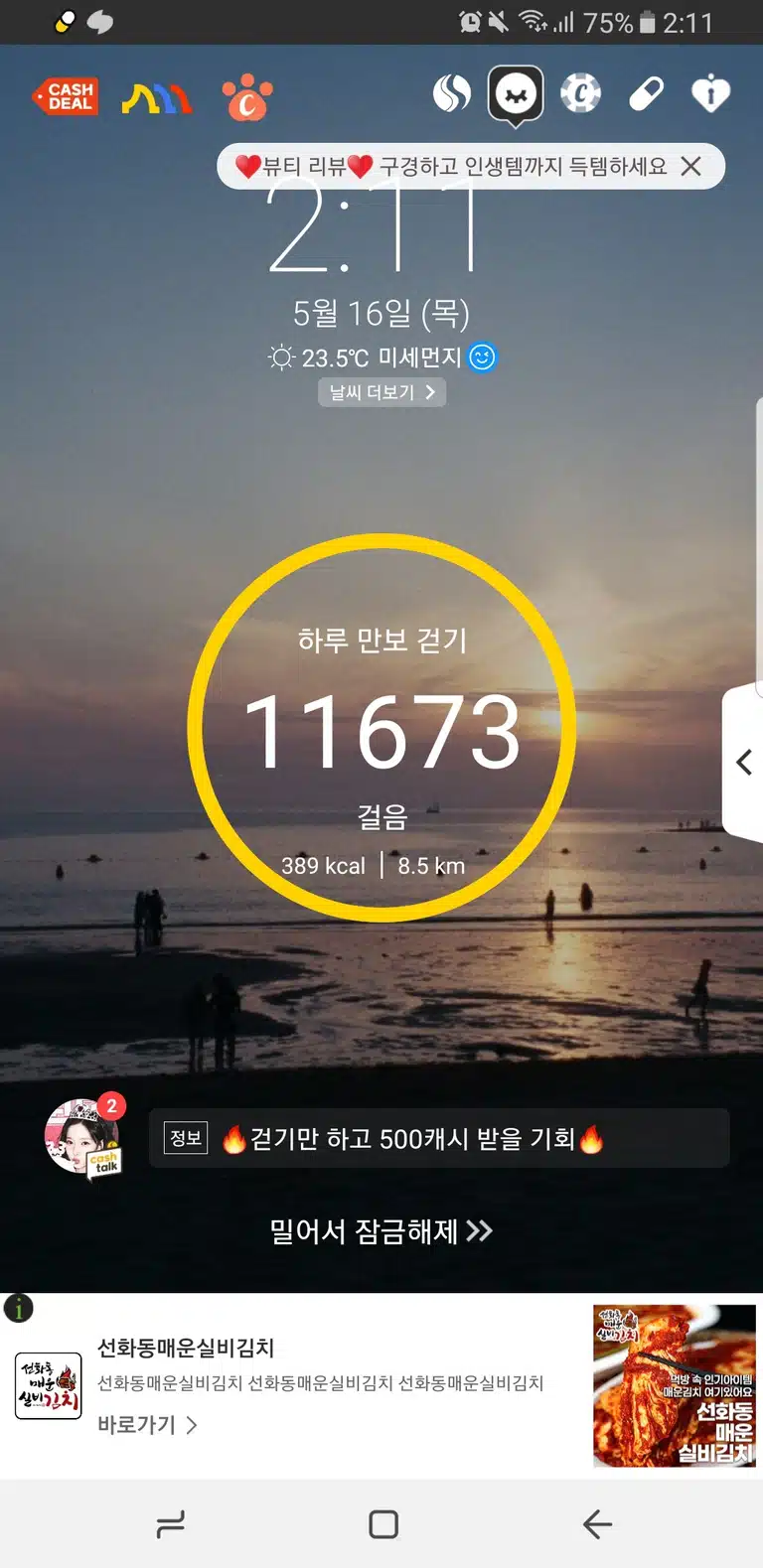Tap the pill capsule icon

[646, 94]
